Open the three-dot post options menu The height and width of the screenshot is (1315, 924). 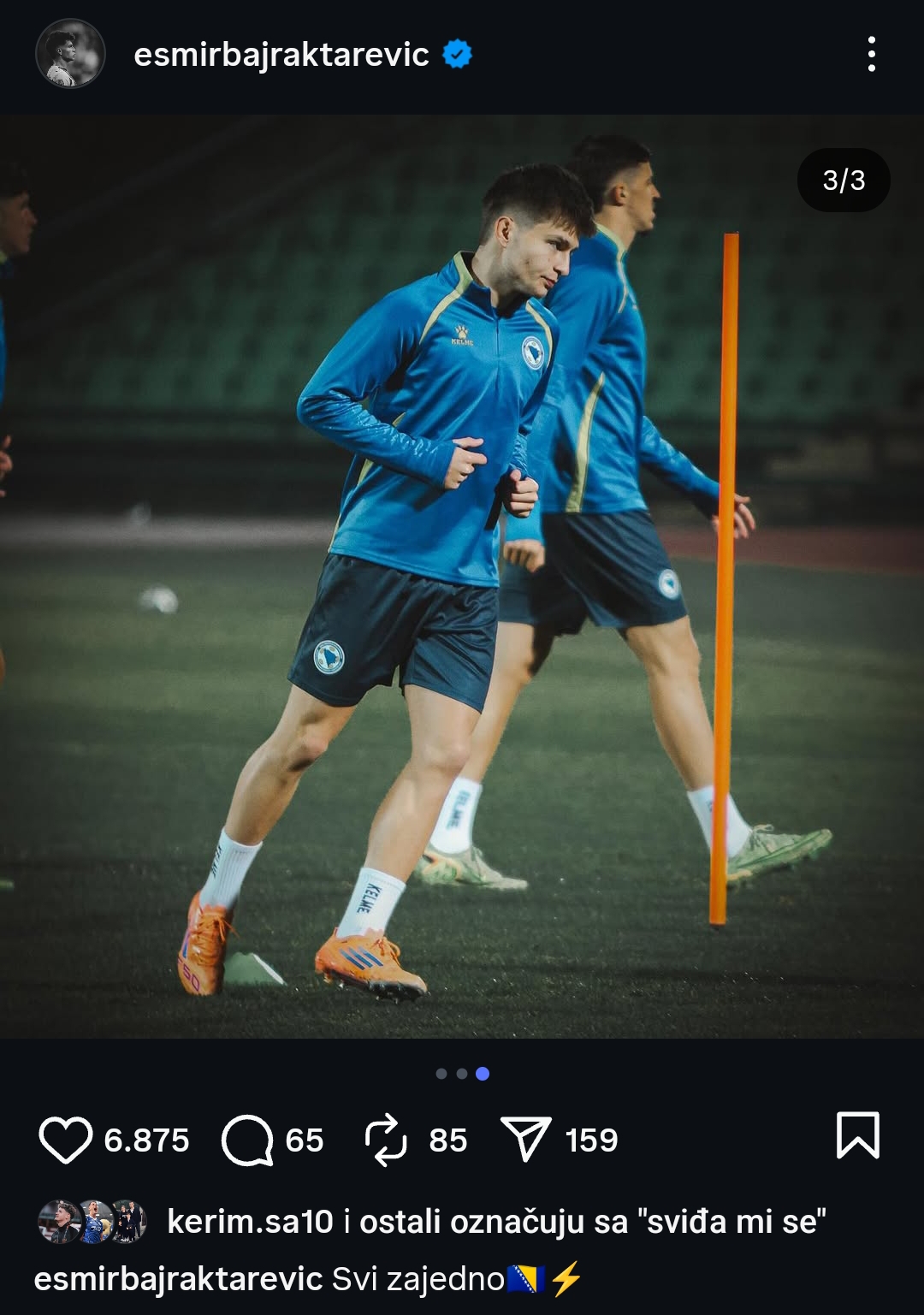[871, 55]
